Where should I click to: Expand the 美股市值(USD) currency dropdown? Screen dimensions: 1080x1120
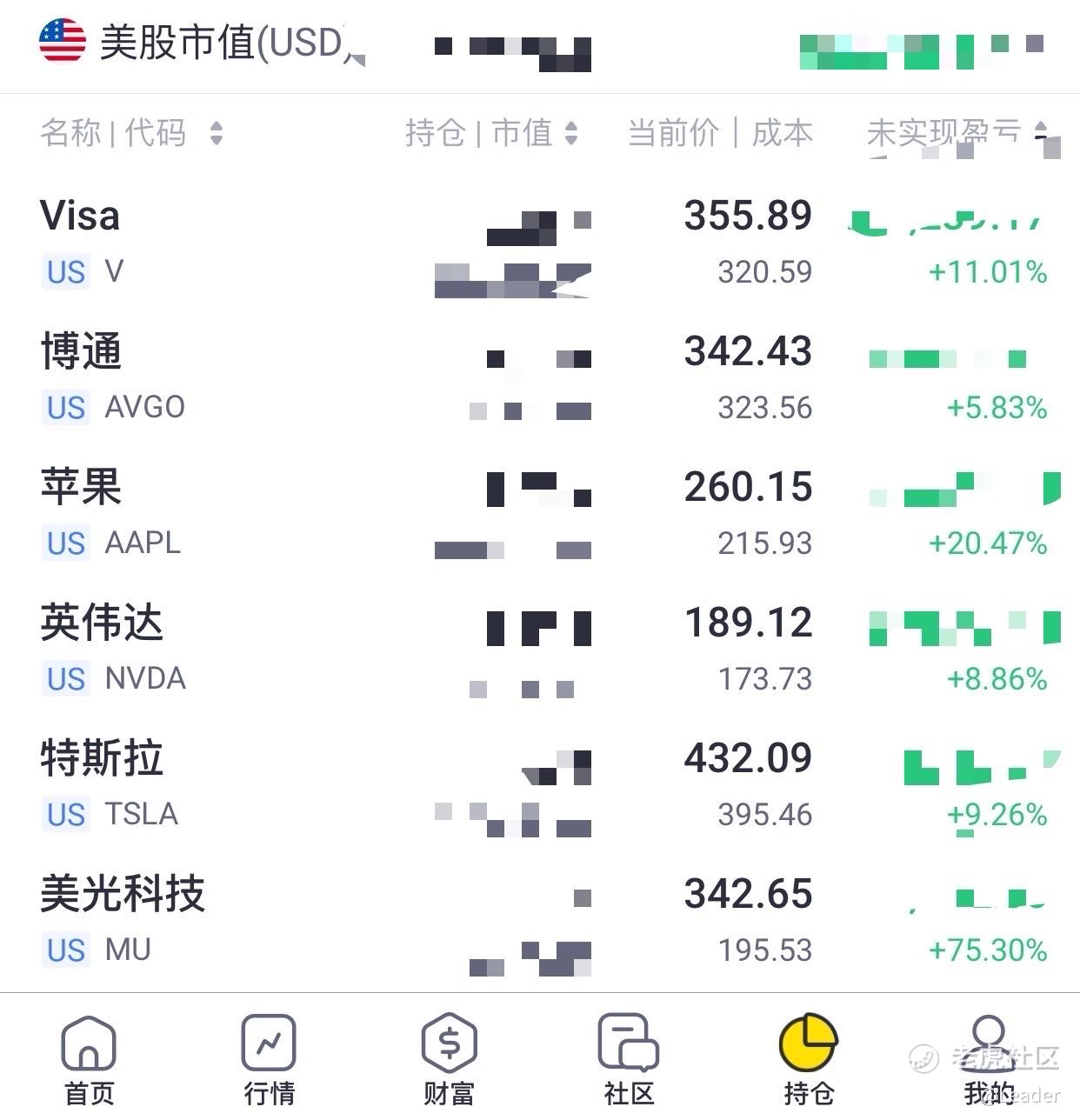(356, 57)
